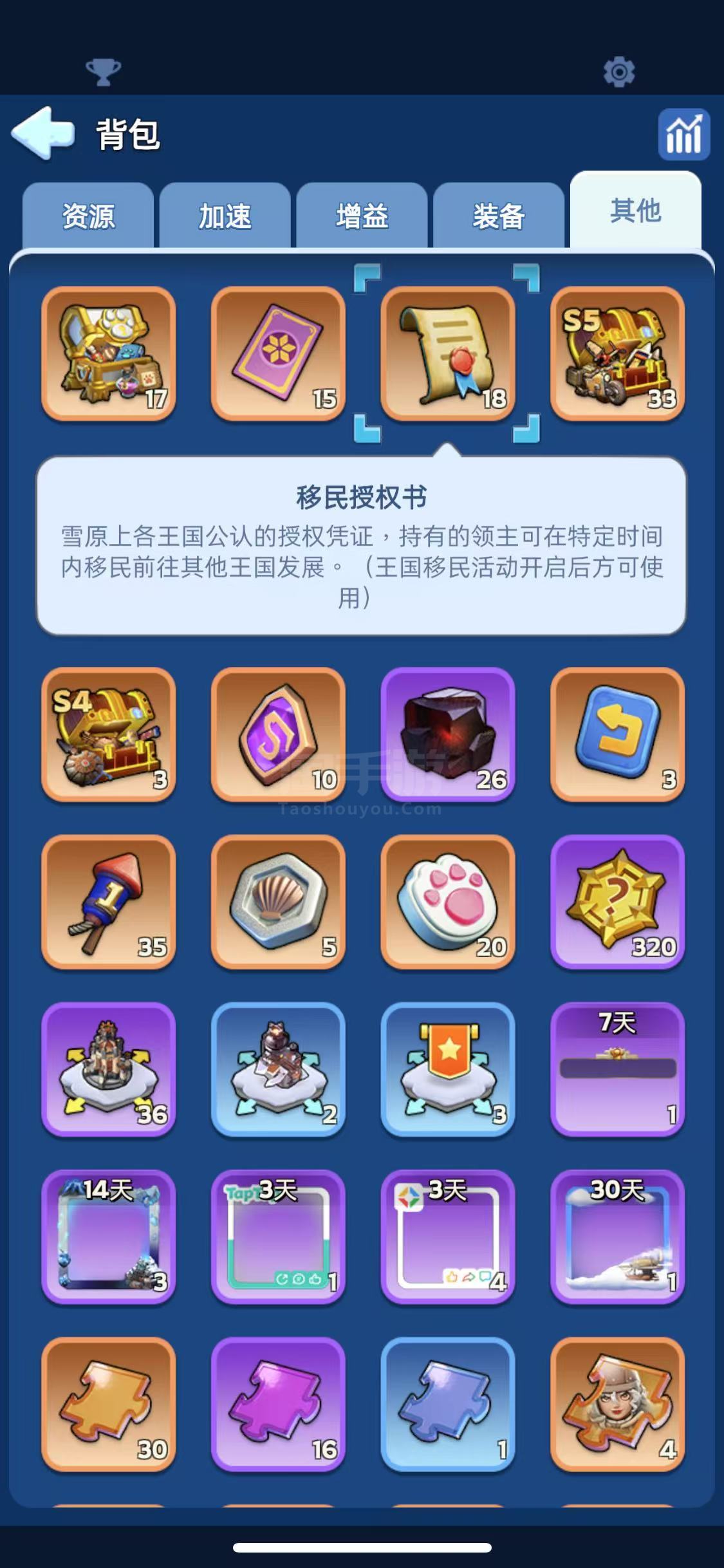This screenshot has height=1568, width=724.
Task: Select the S5 treasure chest item
Action: point(617,353)
